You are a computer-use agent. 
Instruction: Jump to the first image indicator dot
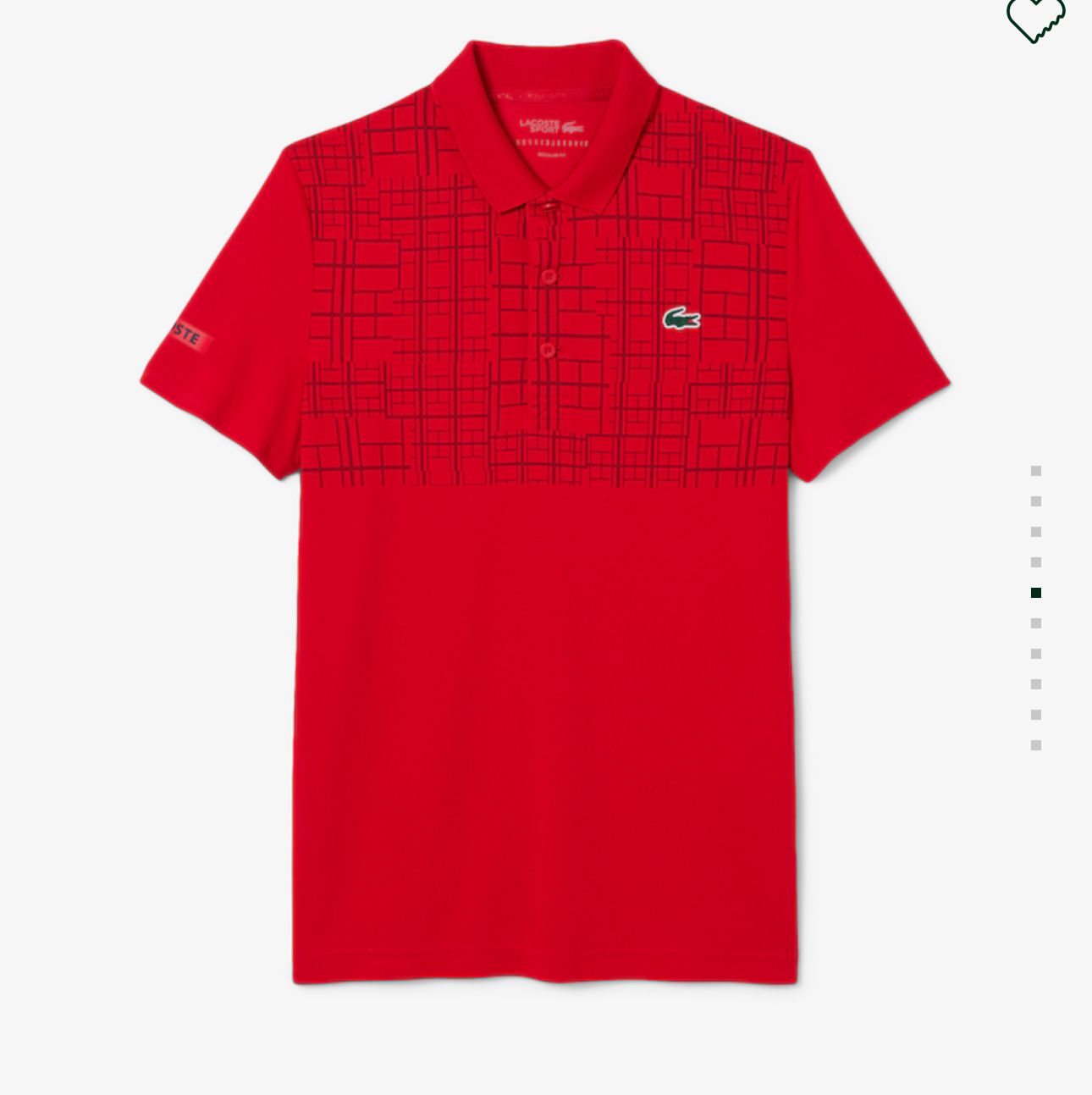[x=1035, y=471]
